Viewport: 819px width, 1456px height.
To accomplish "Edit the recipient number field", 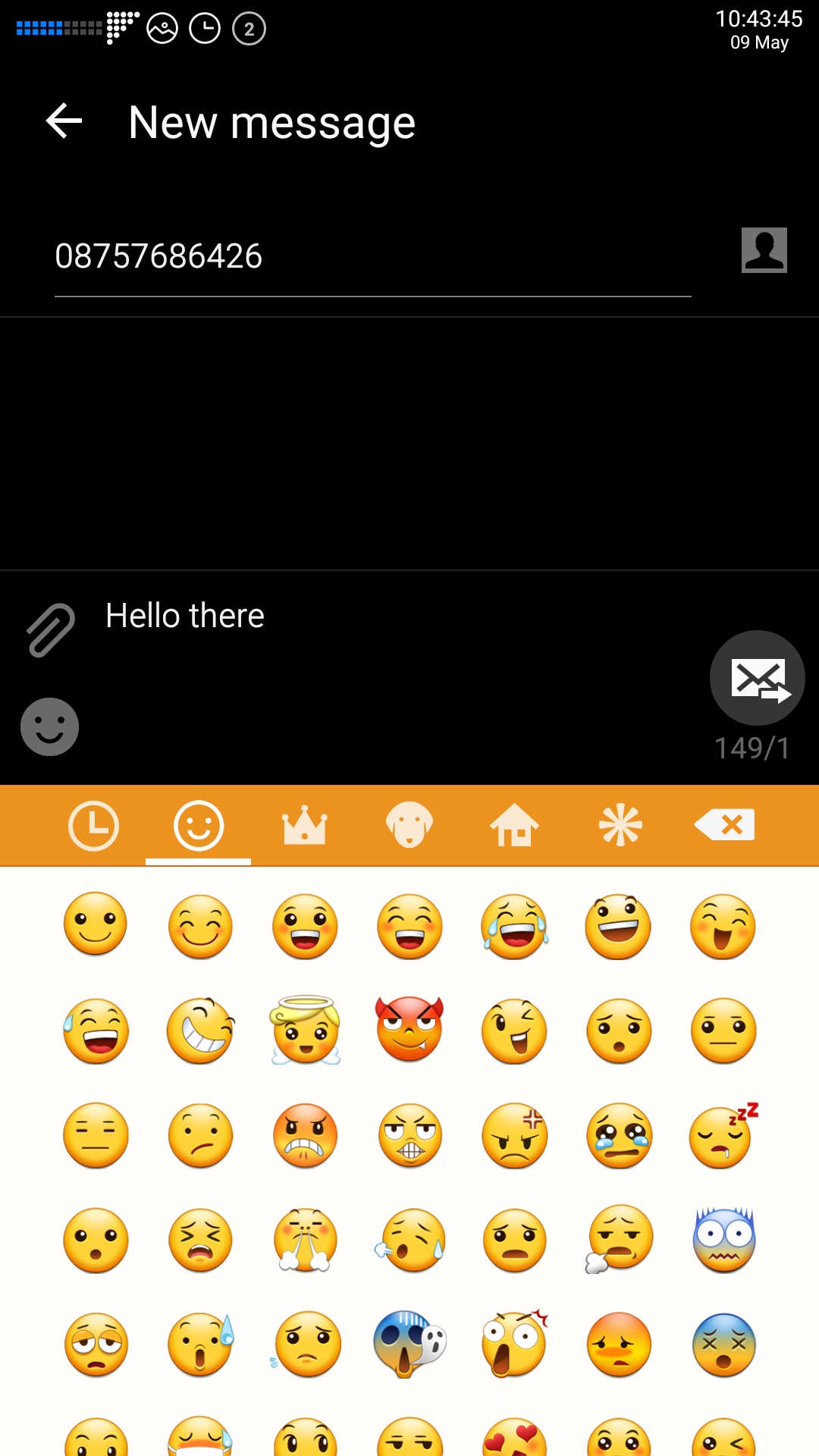I will tap(372, 256).
